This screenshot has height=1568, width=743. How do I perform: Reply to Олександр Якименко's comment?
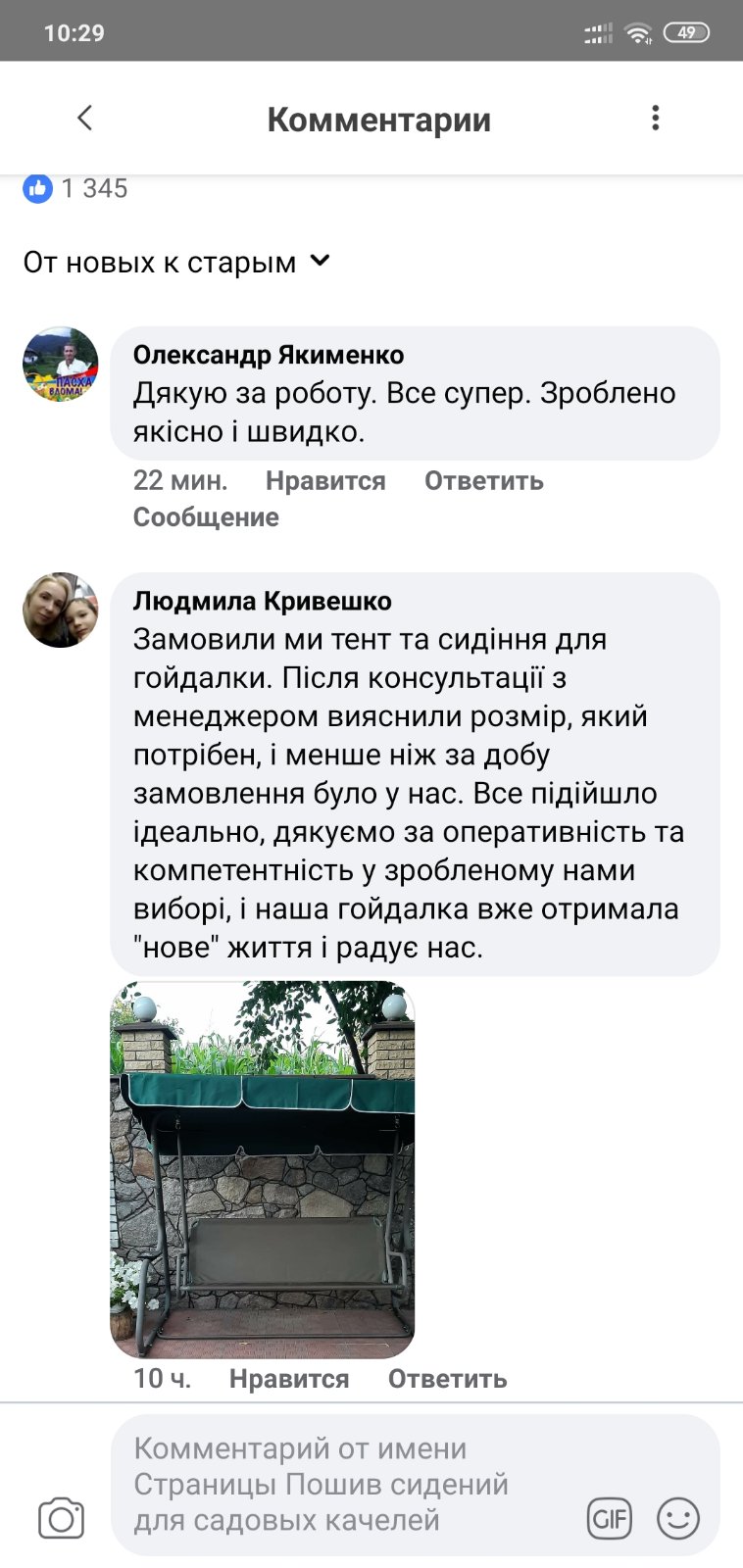pos(483,481)
